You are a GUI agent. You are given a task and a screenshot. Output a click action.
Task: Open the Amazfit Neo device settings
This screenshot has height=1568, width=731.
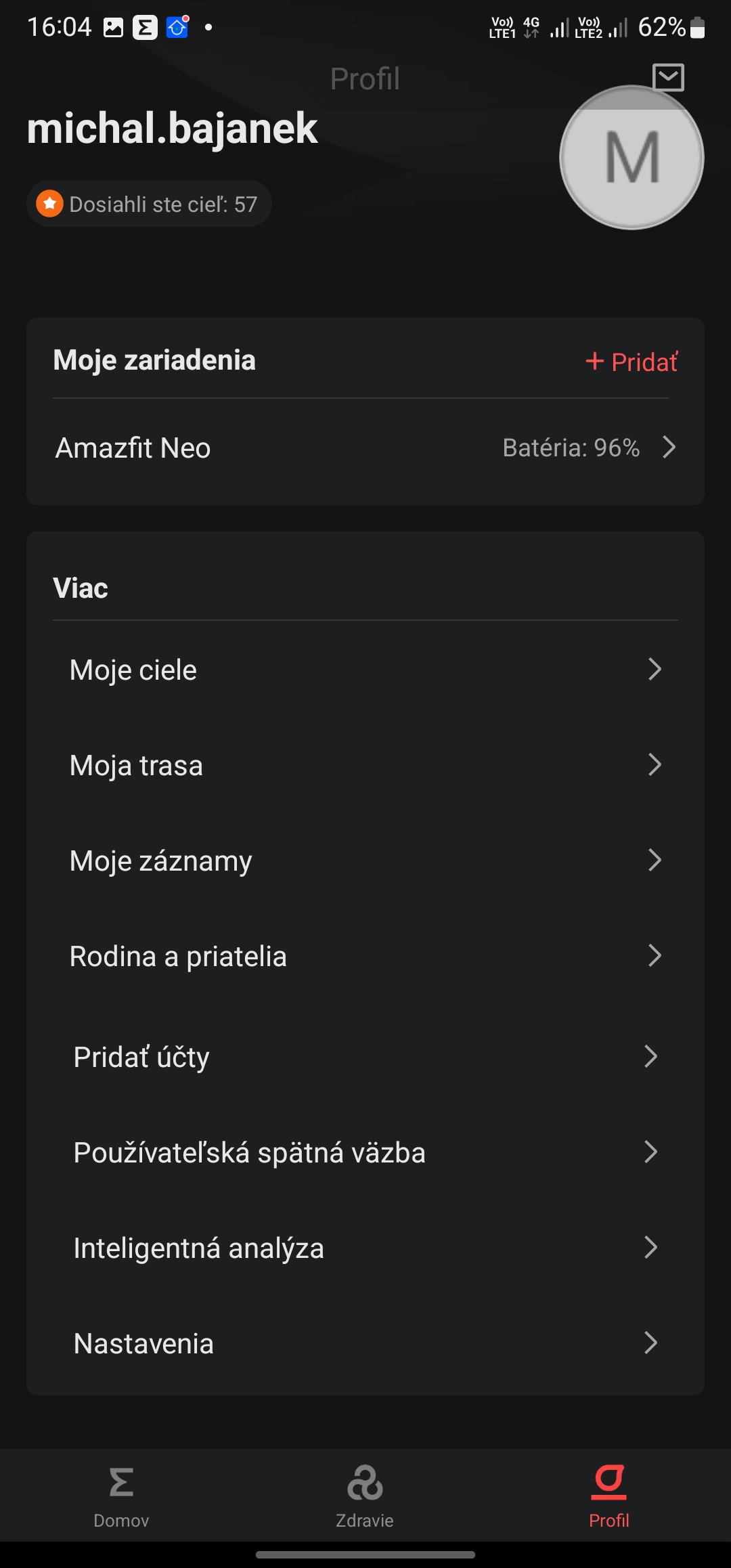[365, 448]
